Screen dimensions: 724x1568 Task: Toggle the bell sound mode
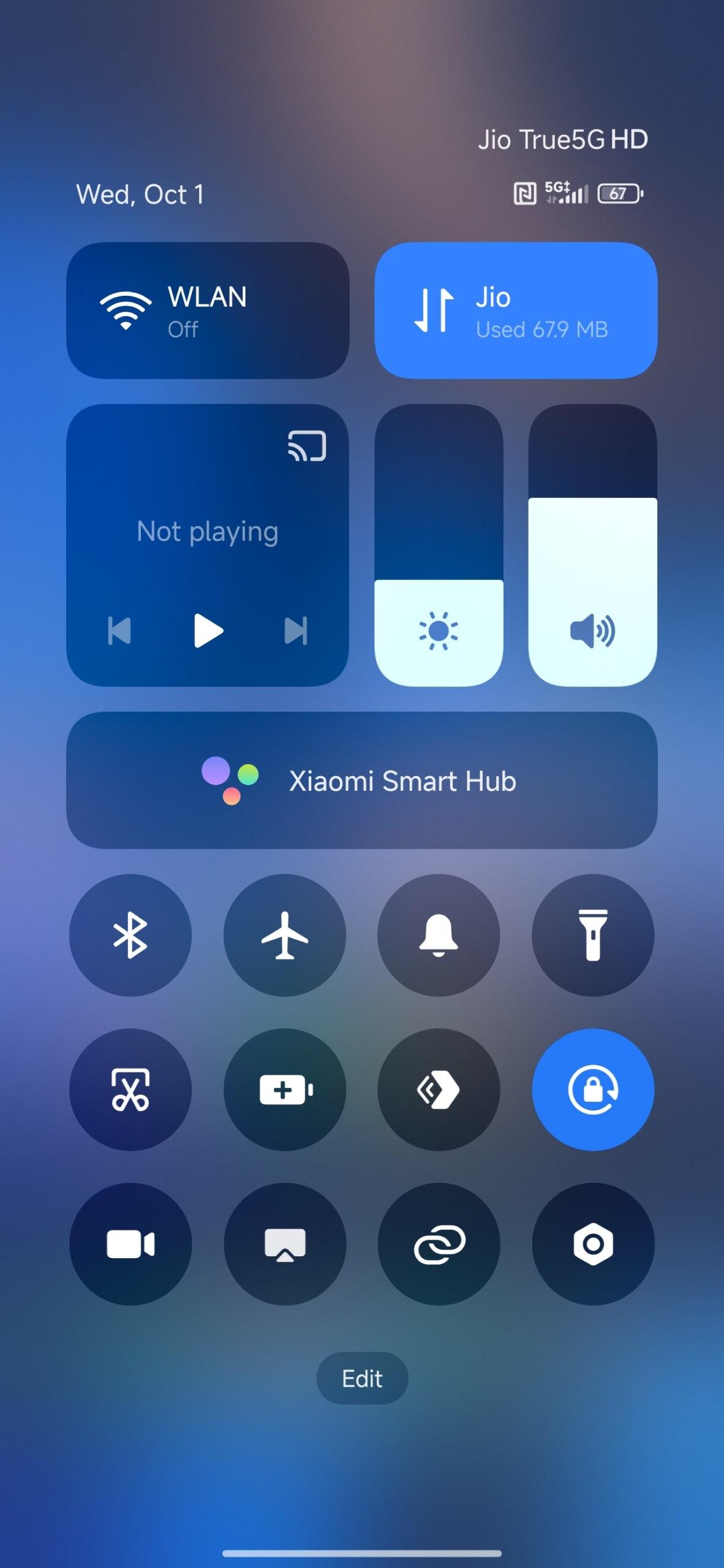click(439, 935)
